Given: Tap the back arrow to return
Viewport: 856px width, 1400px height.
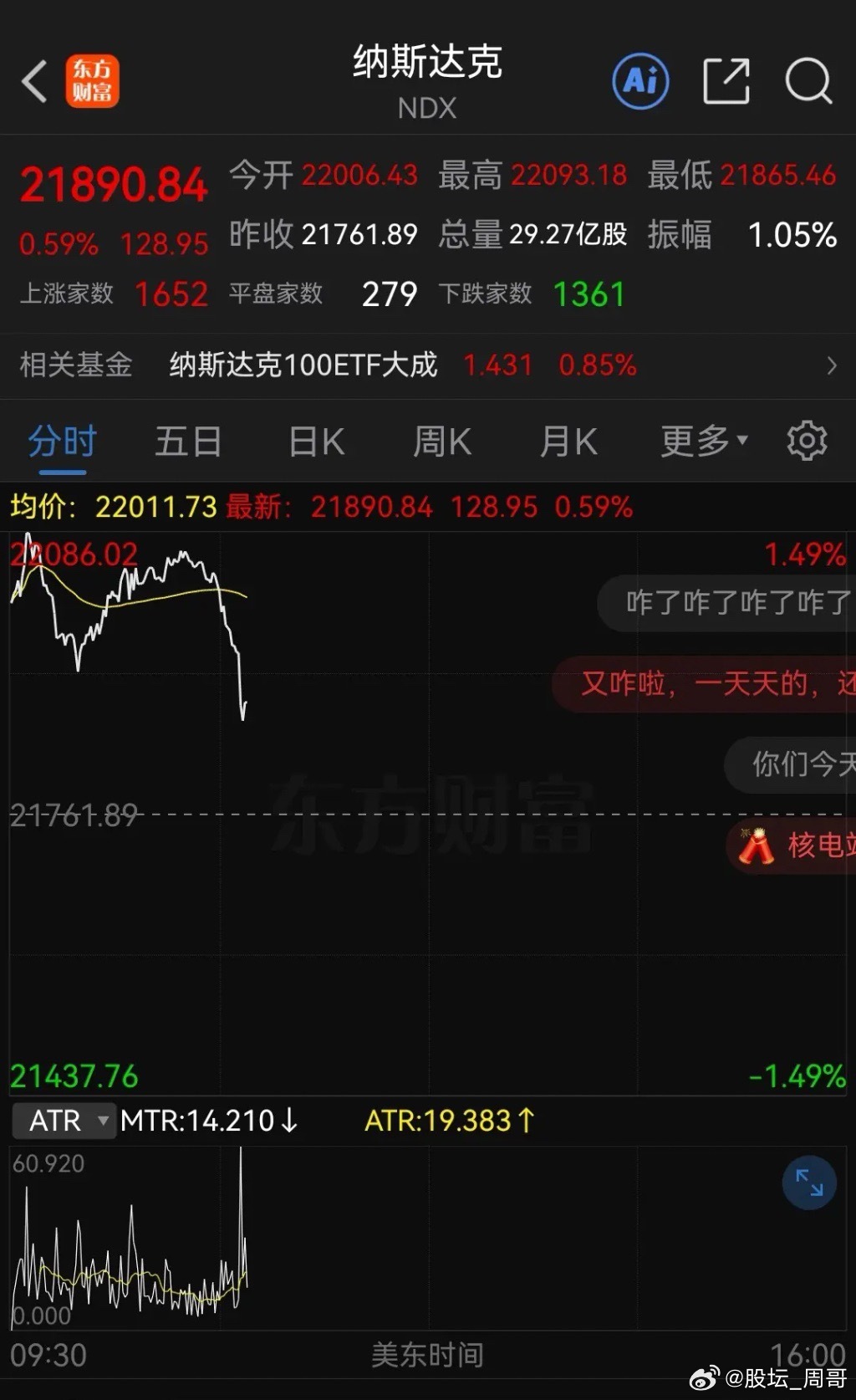Looking at the screenshot, I should (x=32, y=81).
